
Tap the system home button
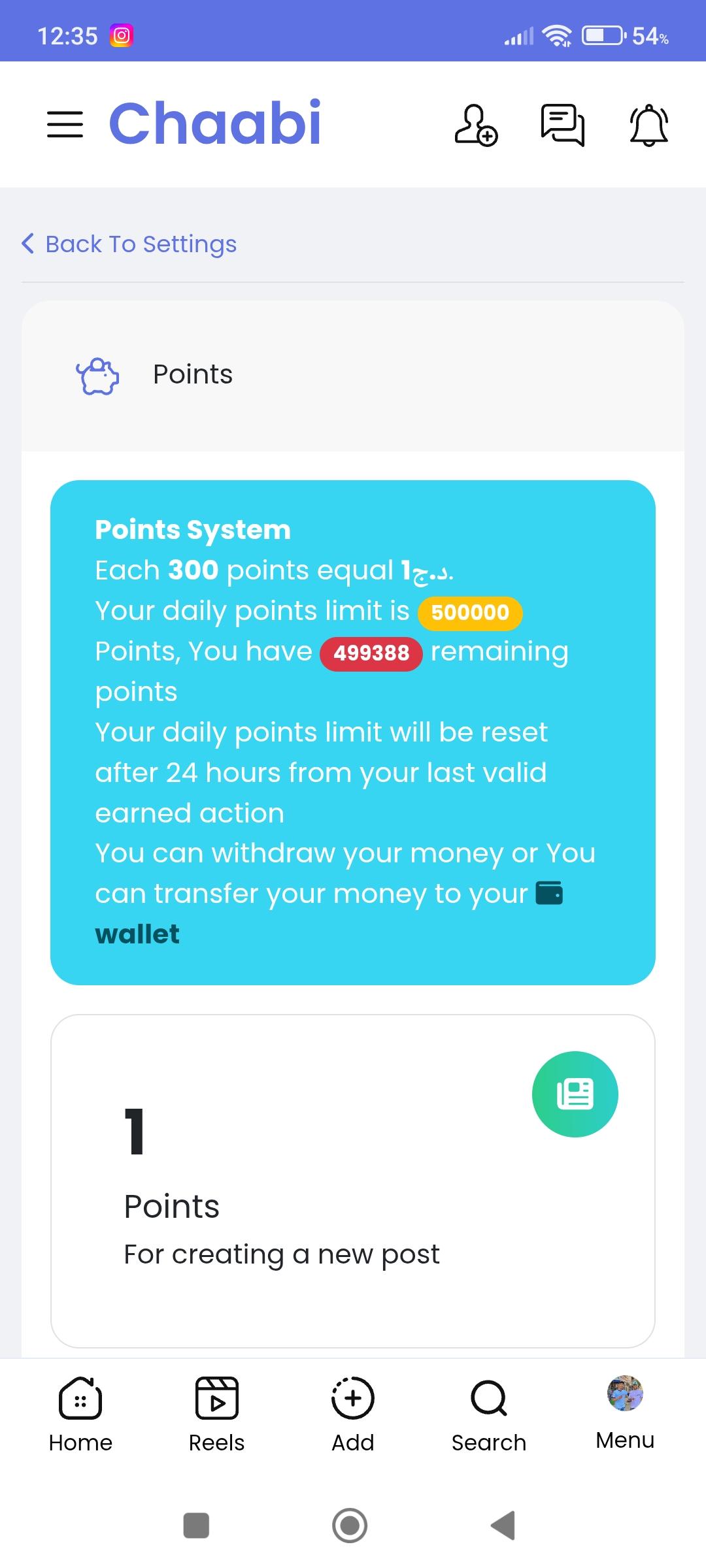tap(350, 1526)
